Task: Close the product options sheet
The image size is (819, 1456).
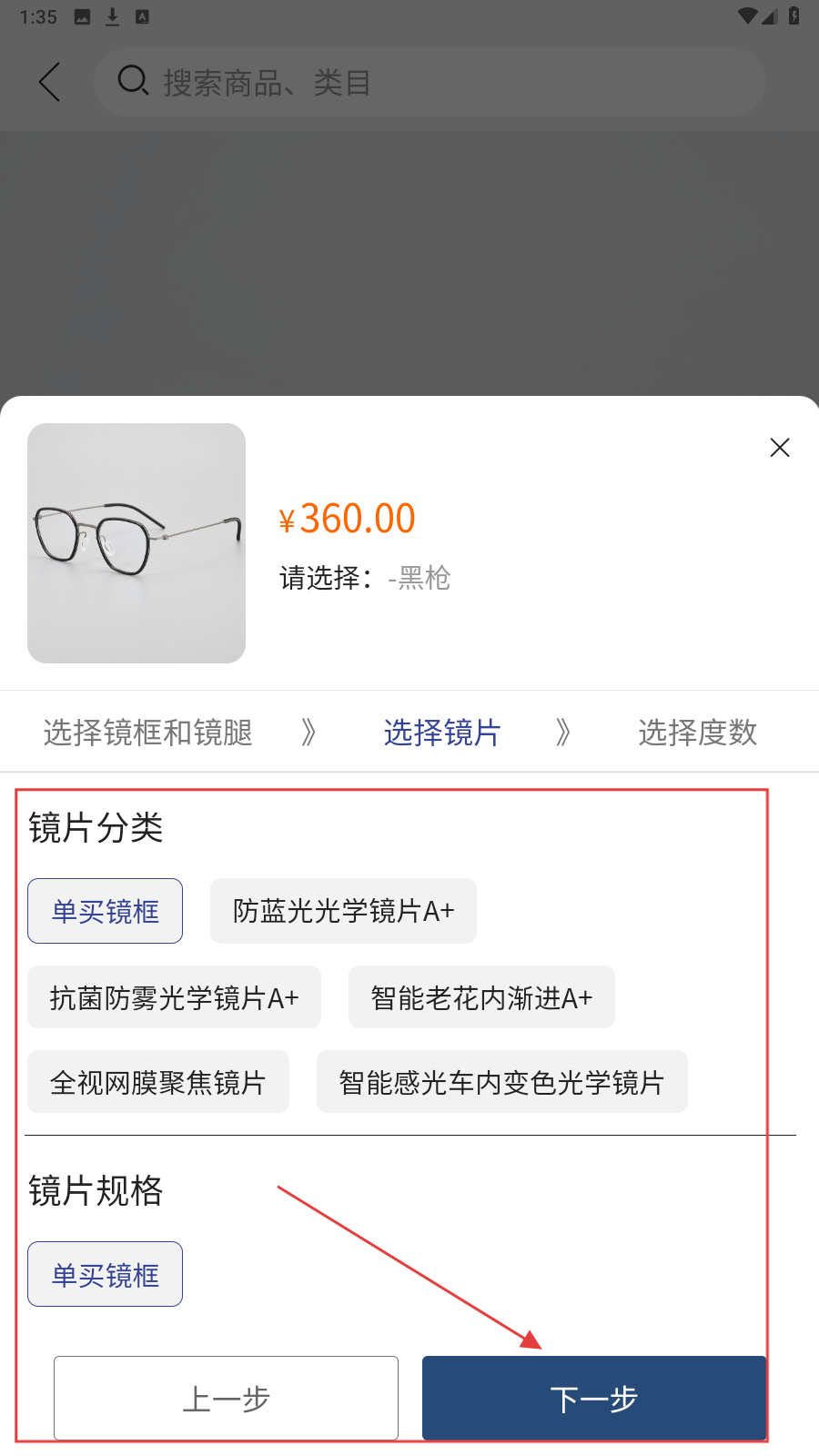Action: point(779,448)
